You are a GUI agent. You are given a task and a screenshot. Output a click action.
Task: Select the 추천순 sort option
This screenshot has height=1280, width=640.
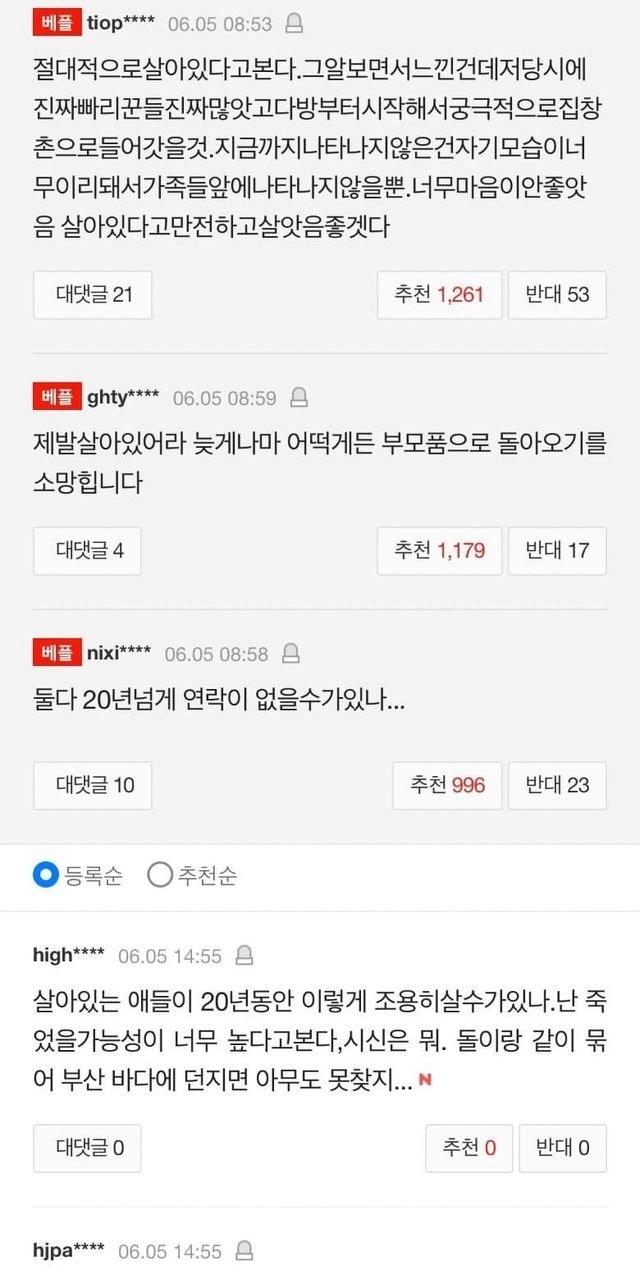[192, 876]
